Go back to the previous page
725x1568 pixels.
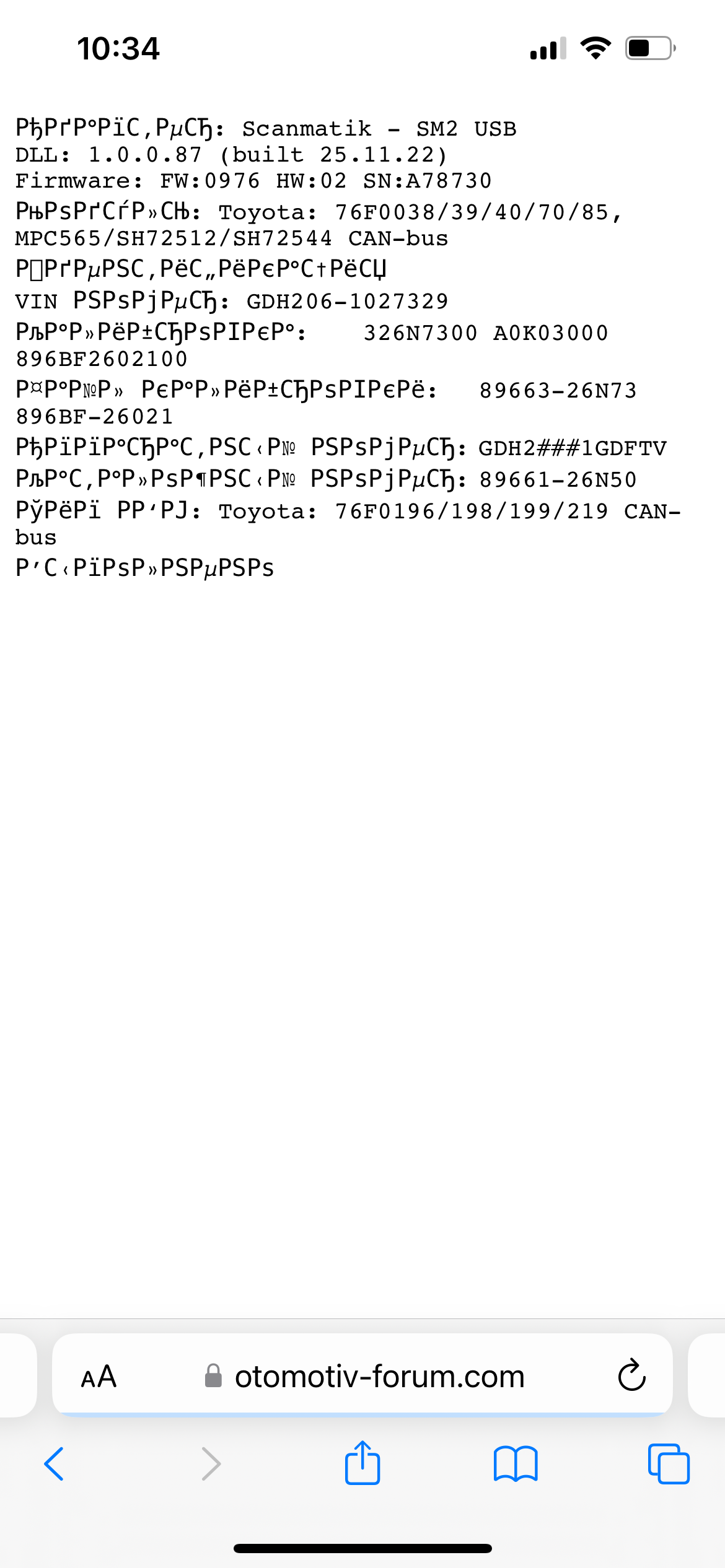pos(54,1464)
